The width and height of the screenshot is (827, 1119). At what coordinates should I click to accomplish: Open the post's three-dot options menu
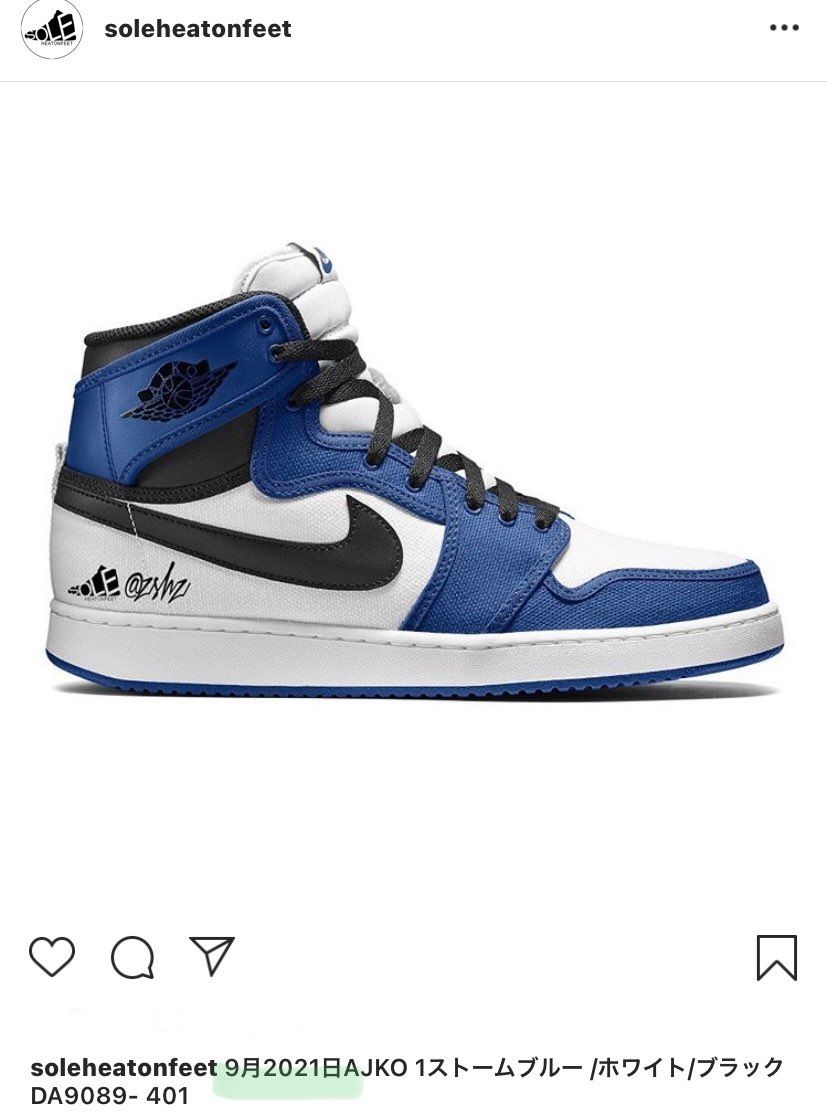(x=784, y=28)
